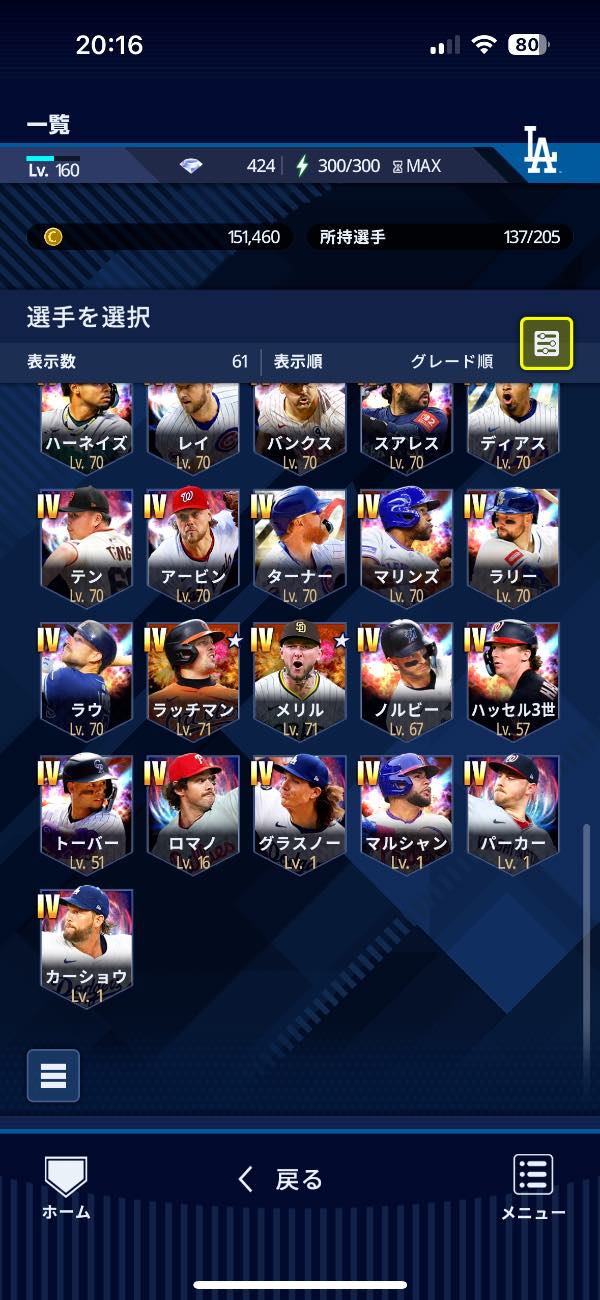This screenshot has height=1300, width=600.
Task: Tap 戻る to go back
Action: [x=281, y=1179]
